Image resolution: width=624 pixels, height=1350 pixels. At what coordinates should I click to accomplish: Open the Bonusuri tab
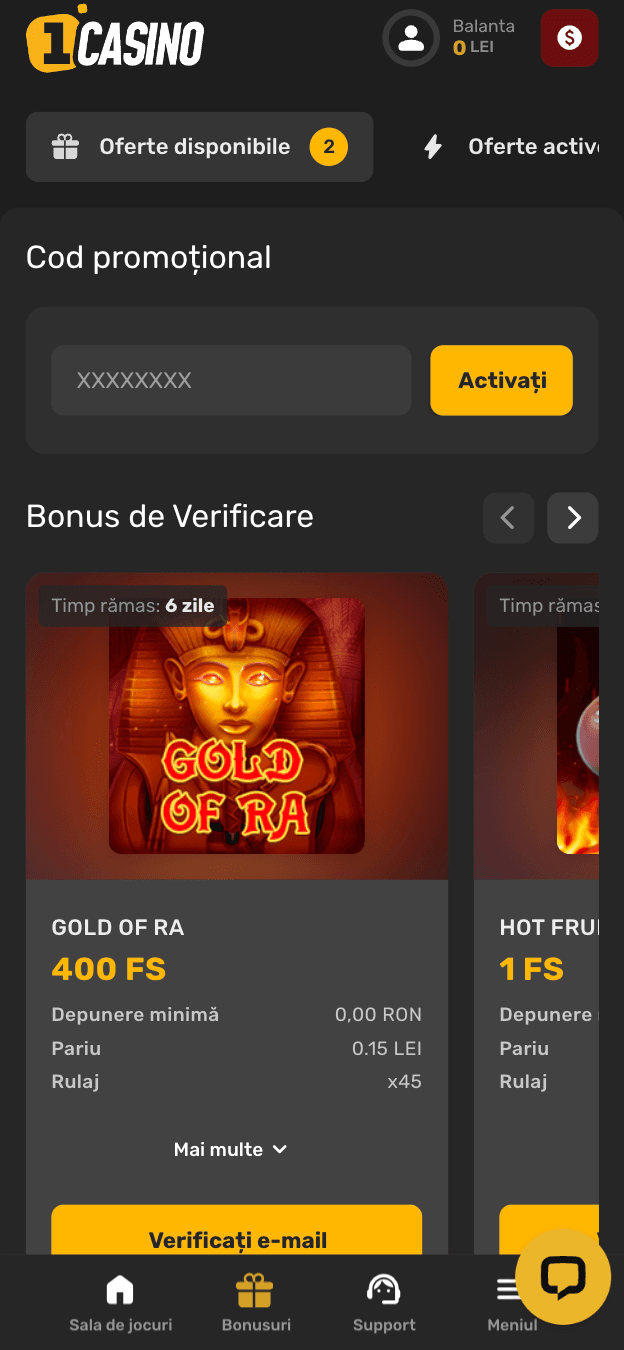[256, 1303]
